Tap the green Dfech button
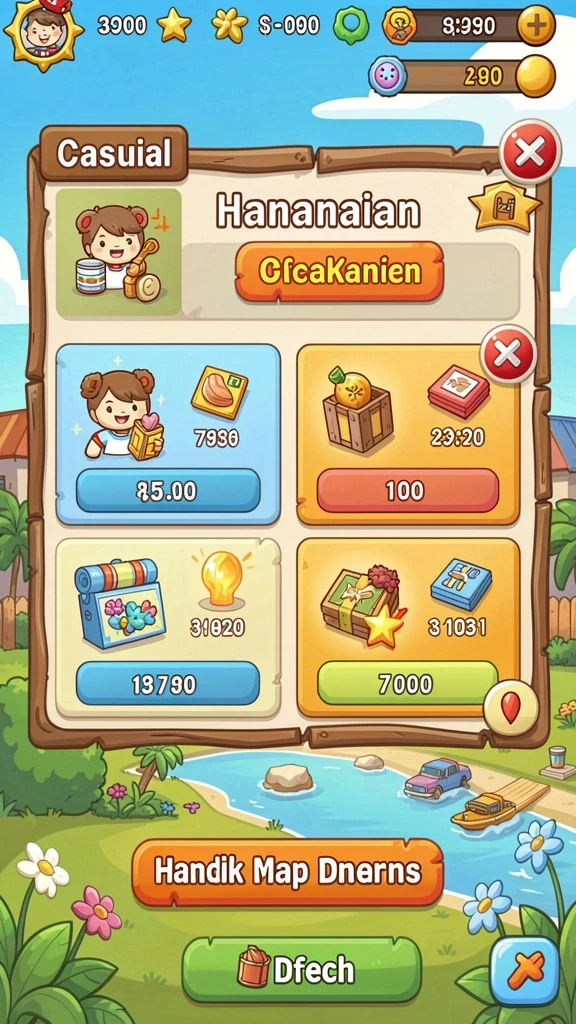 click(302, 970)
